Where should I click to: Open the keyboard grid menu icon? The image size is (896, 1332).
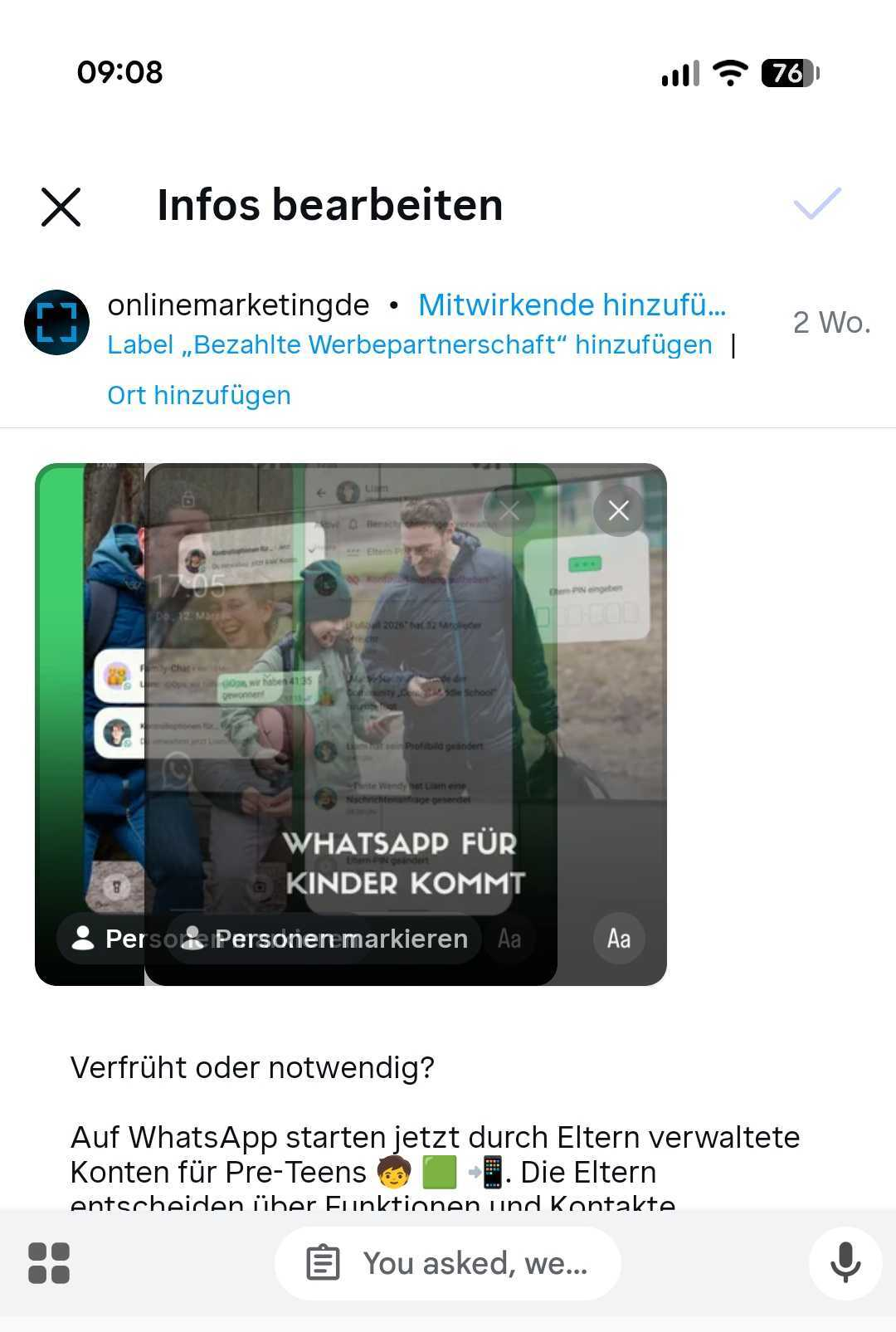[49, 1263]
